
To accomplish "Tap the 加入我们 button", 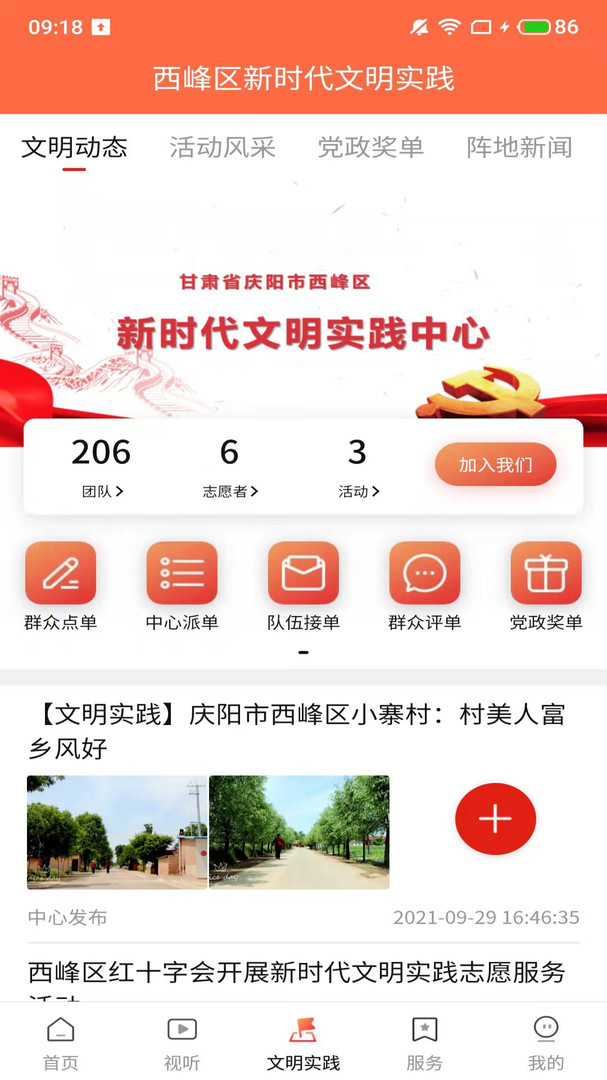I will point(495,465).
